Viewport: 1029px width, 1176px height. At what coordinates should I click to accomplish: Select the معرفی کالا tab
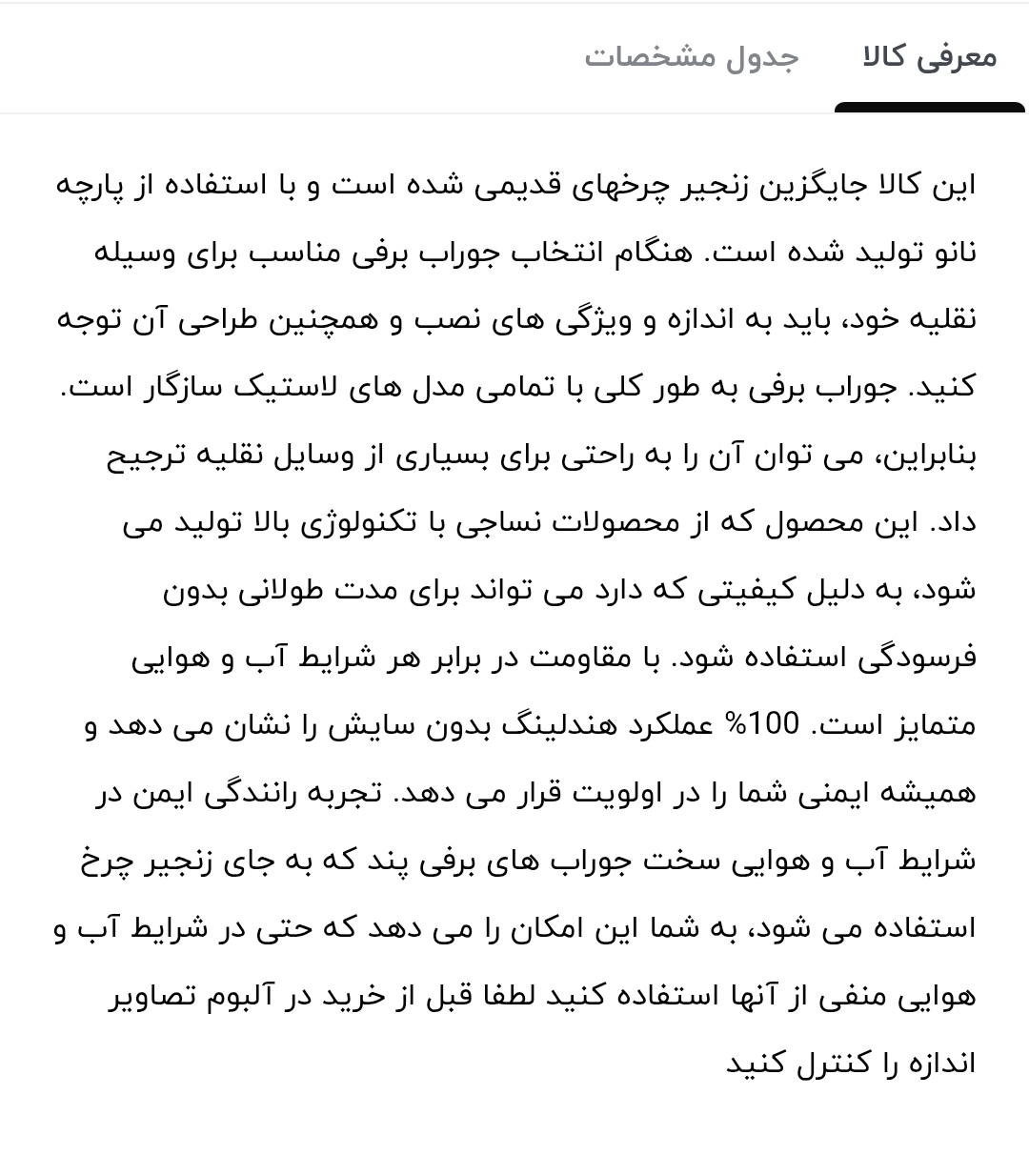929,58
